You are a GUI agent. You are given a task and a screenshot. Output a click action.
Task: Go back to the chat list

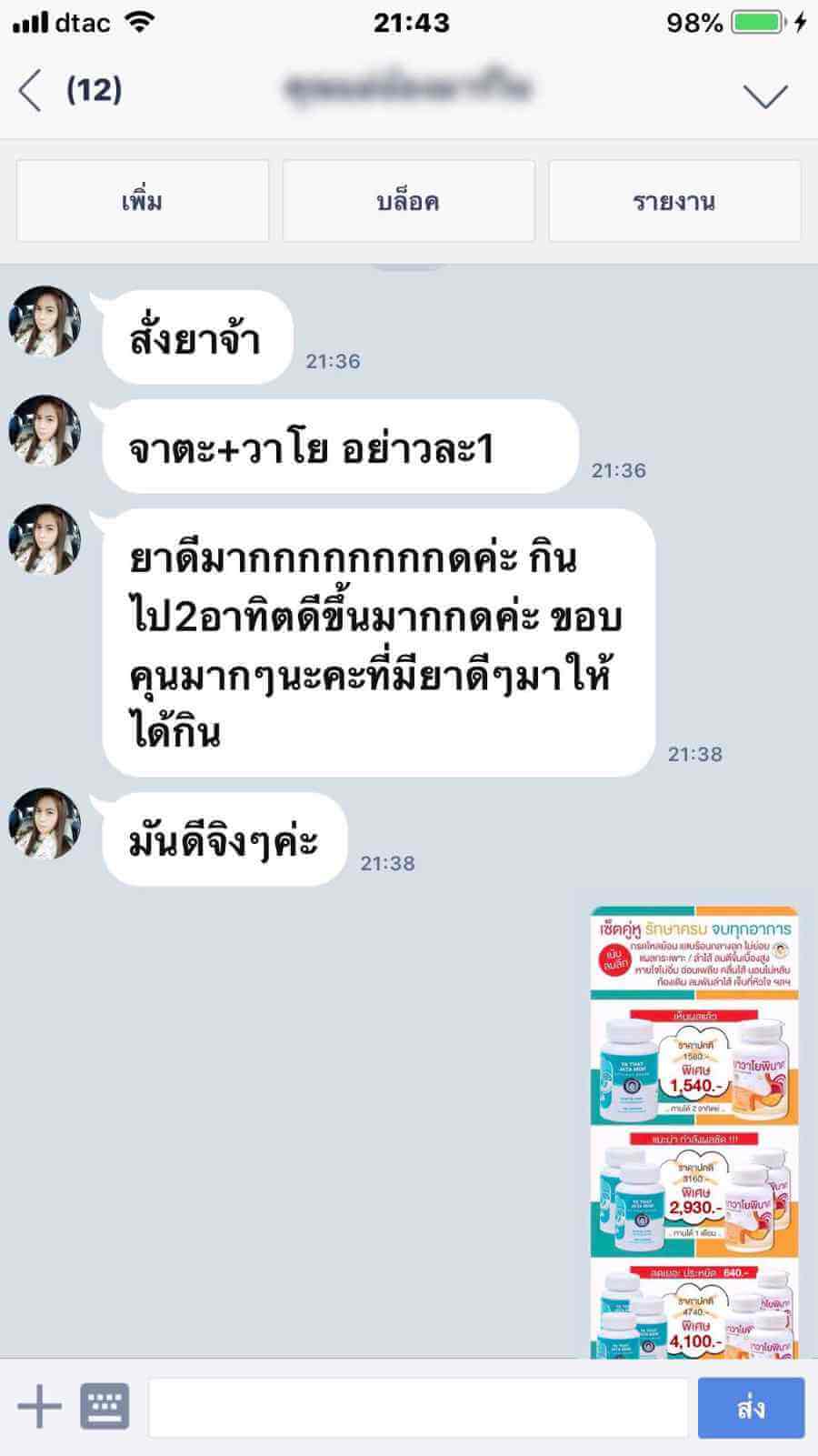(31, 91)
